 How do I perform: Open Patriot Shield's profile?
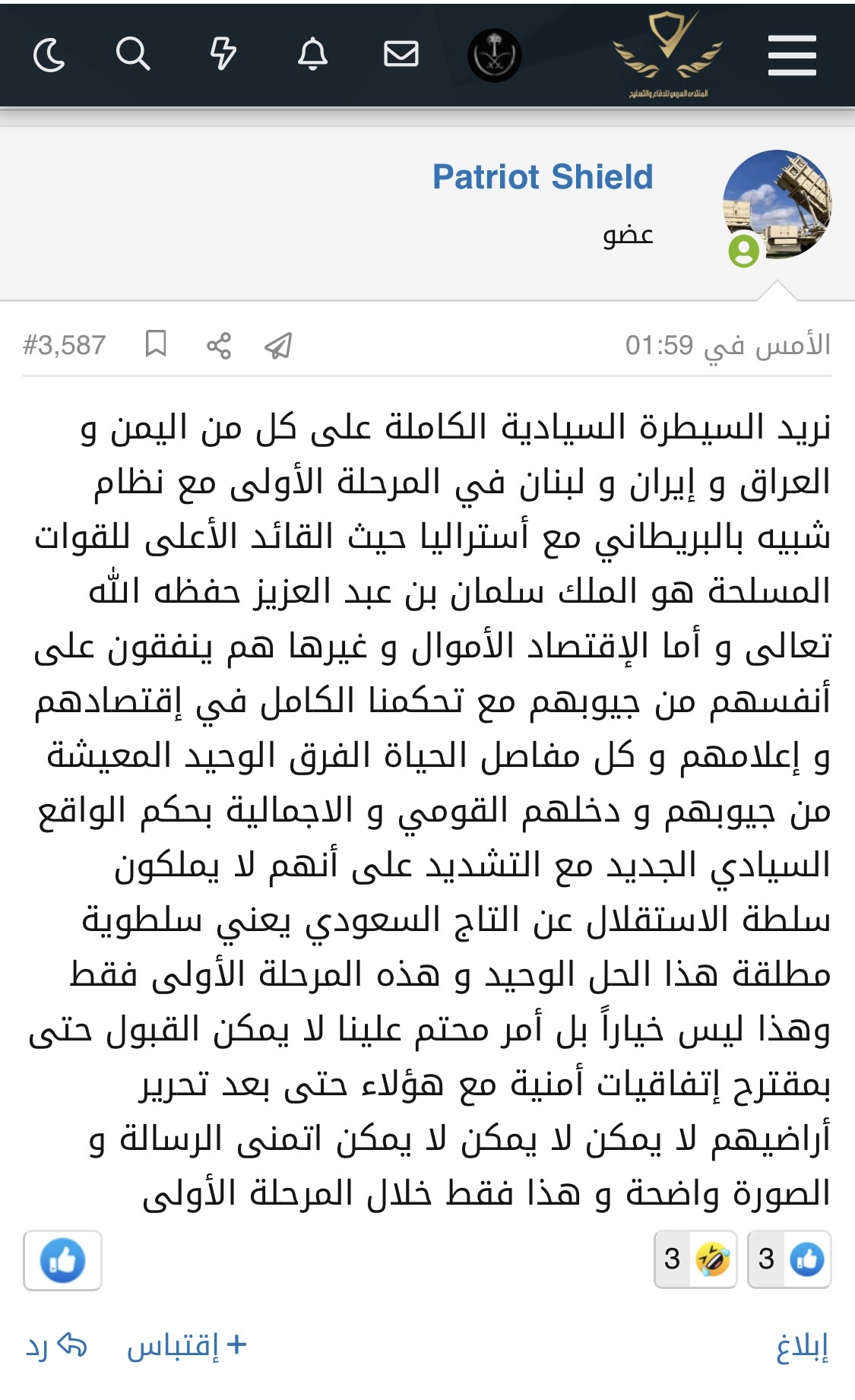click(543, 176)
